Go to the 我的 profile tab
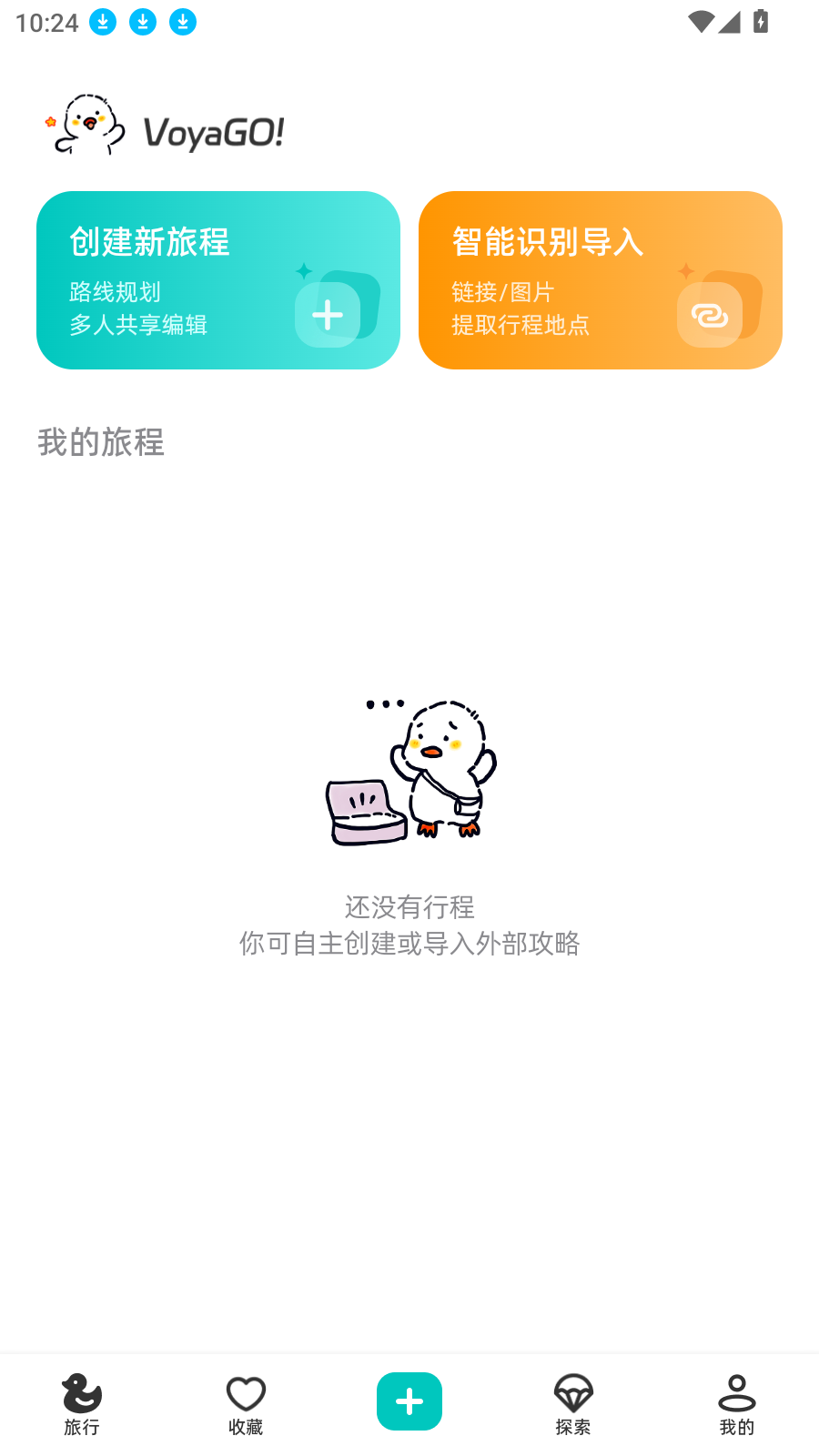Viewport: 819px width, 1456px height. click(737, 1404)
